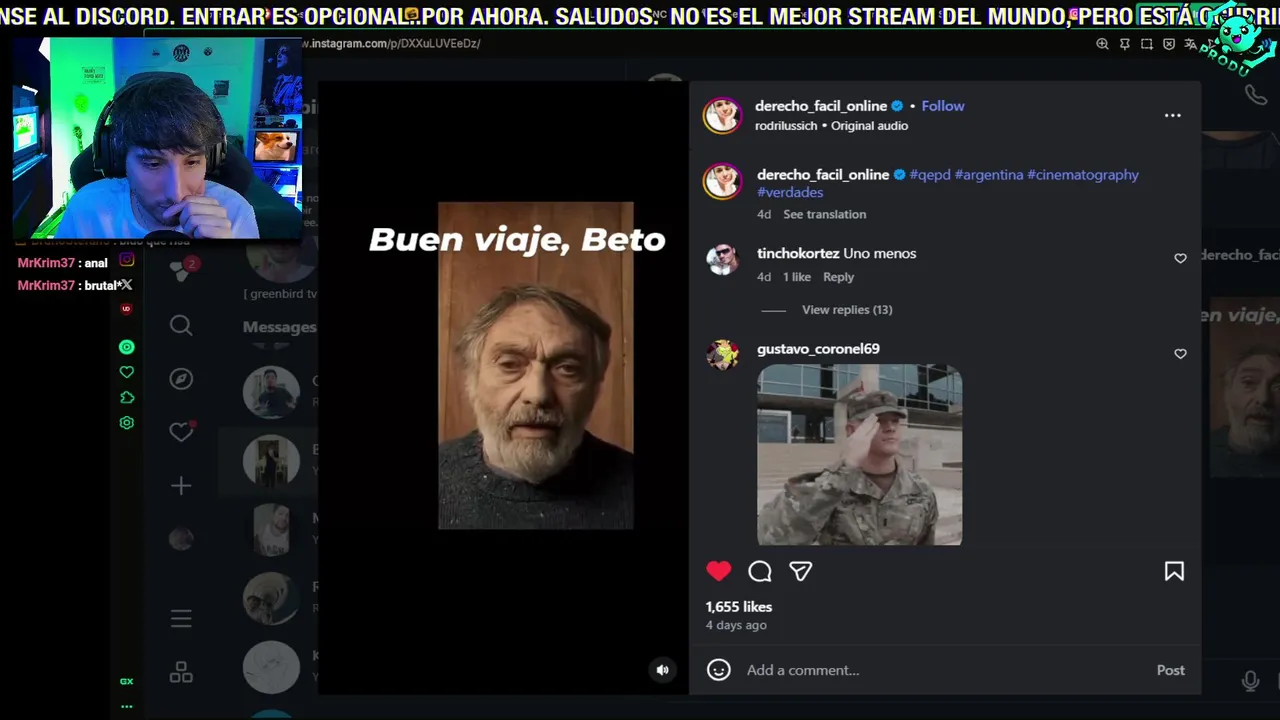Open the #qepd hashtag
The height and width of the screenshot is (720, 1280).
(x=929, y=175)
